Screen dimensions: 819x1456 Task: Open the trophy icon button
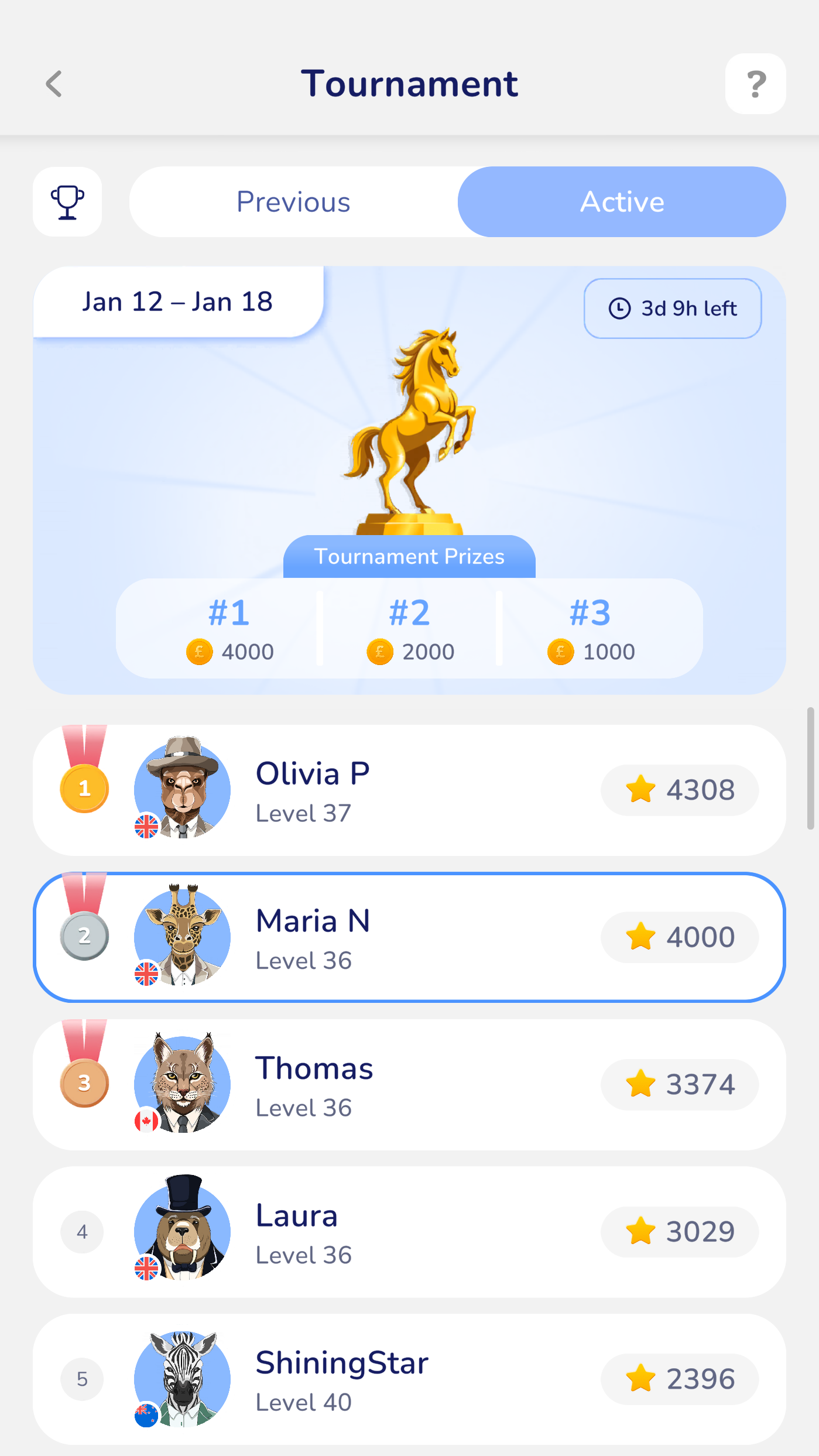tap(67, 201)
